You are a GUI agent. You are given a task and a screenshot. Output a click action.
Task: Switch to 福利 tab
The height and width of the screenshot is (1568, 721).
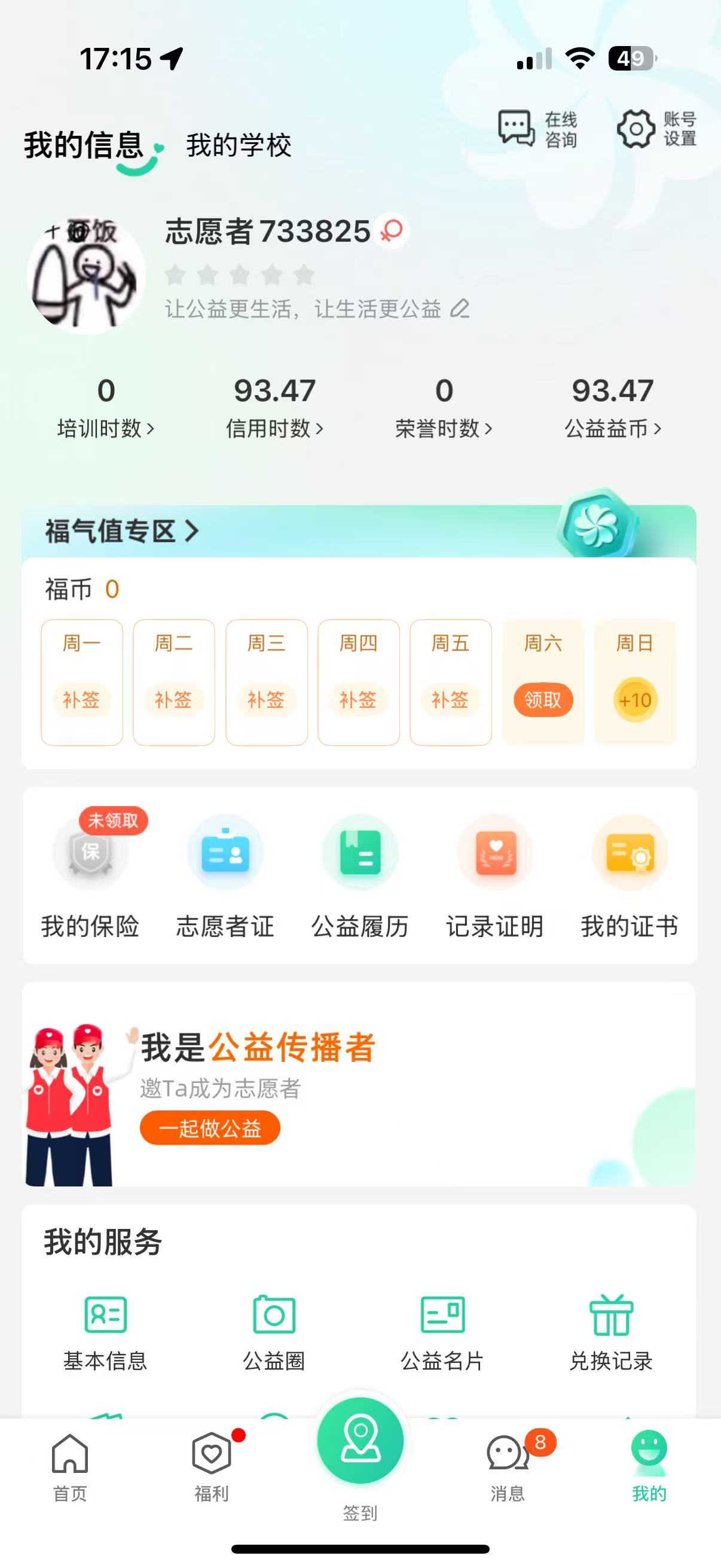211,1467
